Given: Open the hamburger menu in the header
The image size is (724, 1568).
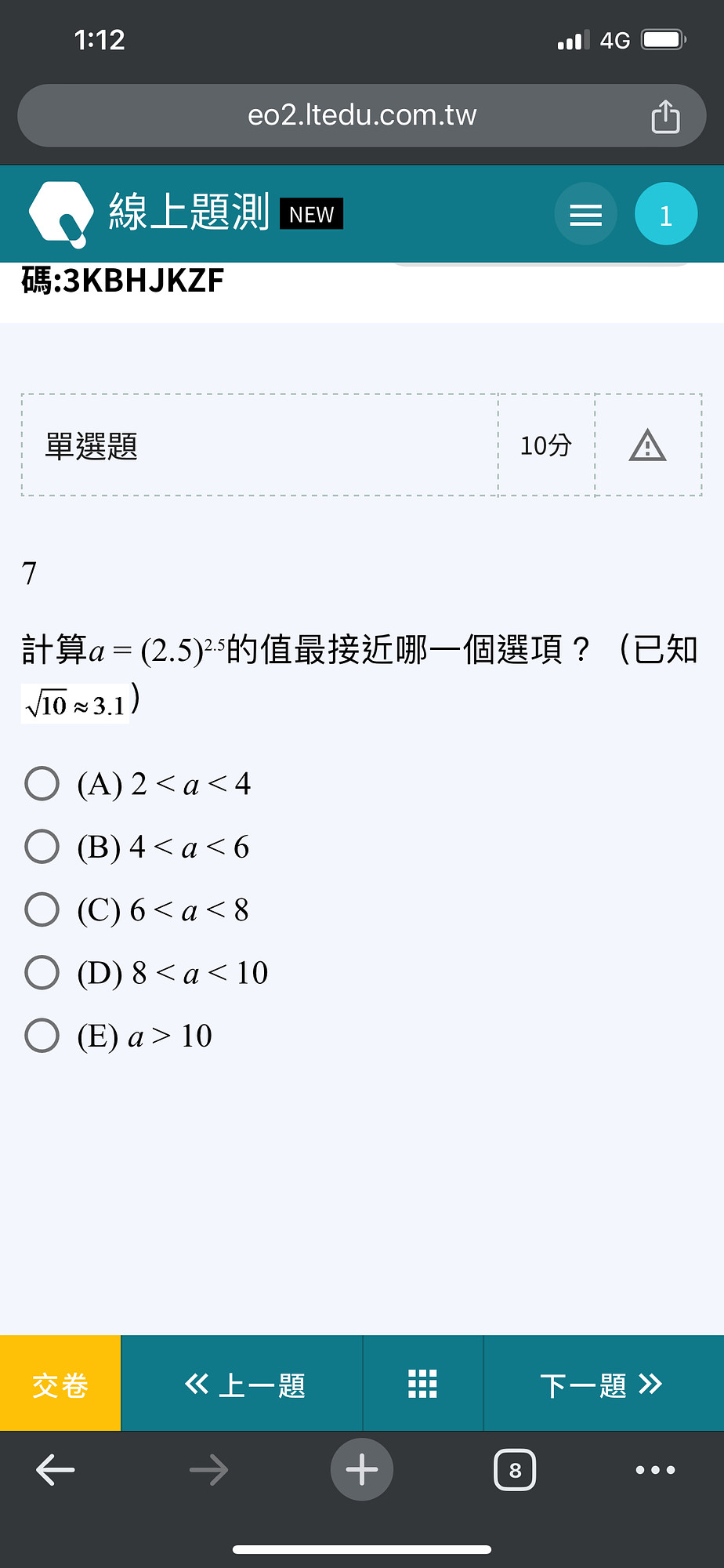Looking at the screenshot, I should point(585,214).
